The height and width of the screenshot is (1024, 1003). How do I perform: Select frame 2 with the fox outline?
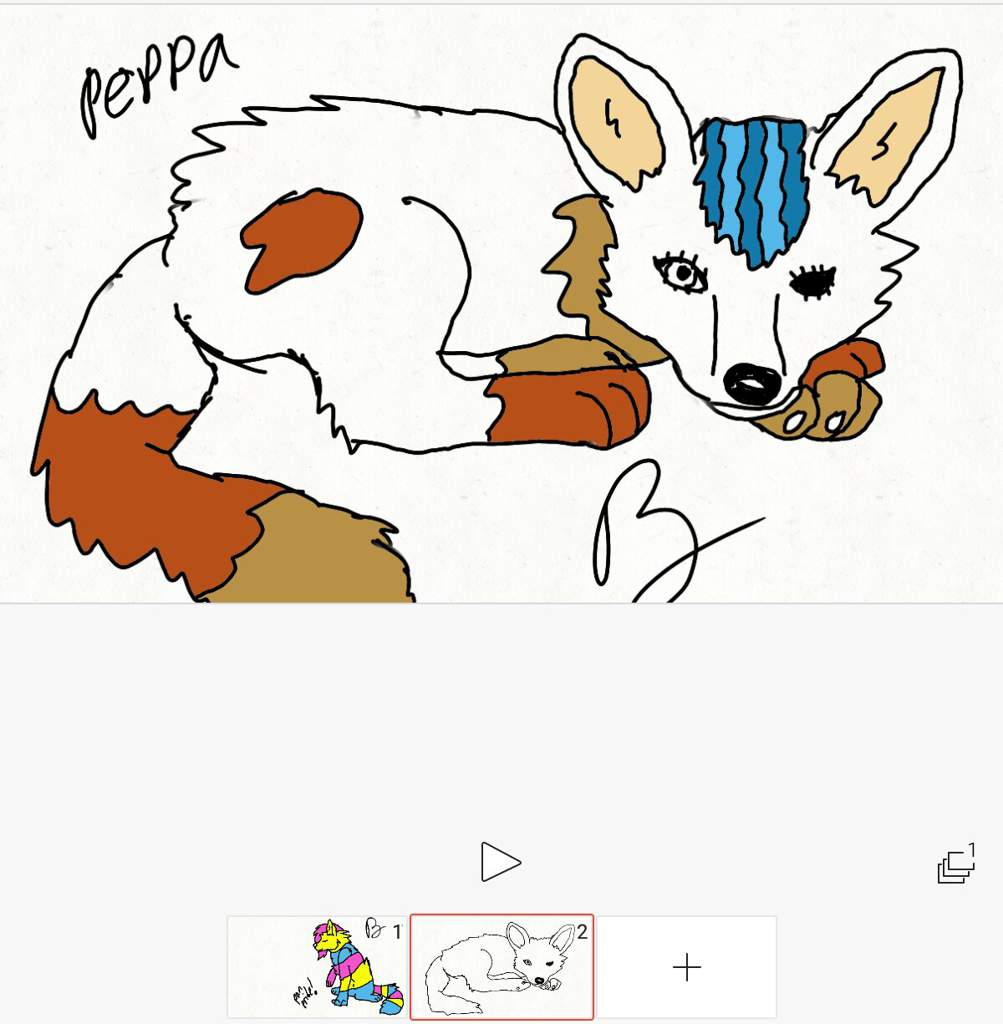501,967
